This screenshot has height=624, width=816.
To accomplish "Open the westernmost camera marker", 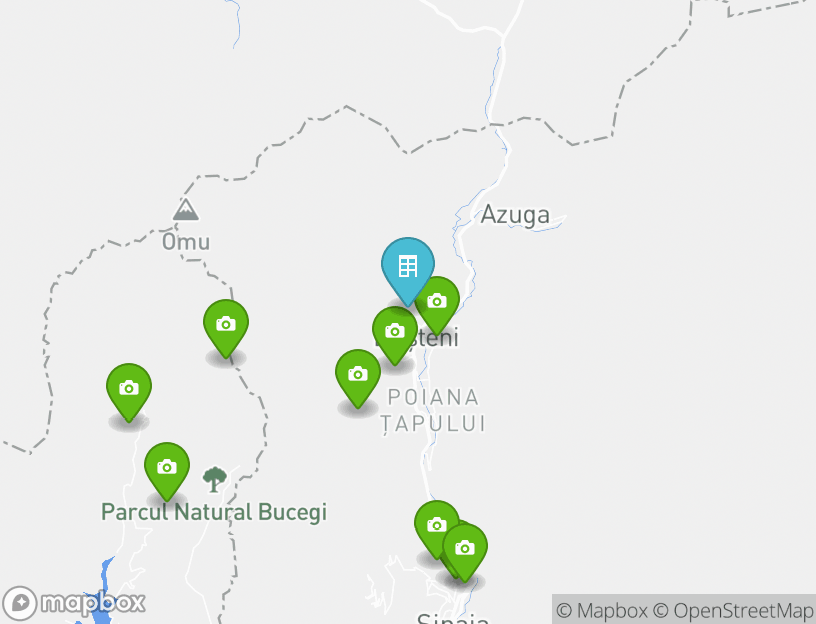I will coord(129,389).
